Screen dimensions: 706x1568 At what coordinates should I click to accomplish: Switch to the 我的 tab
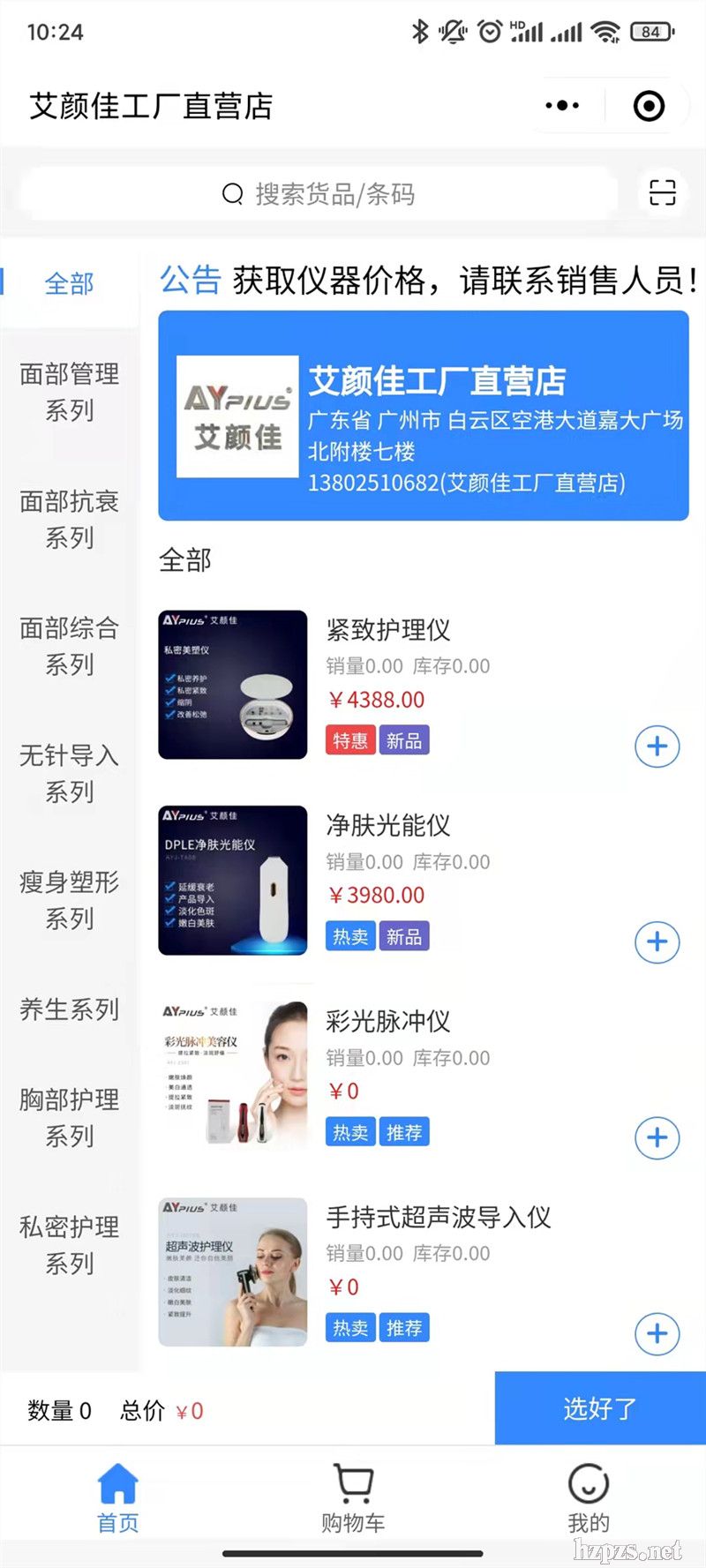(x=588, y=1498)
